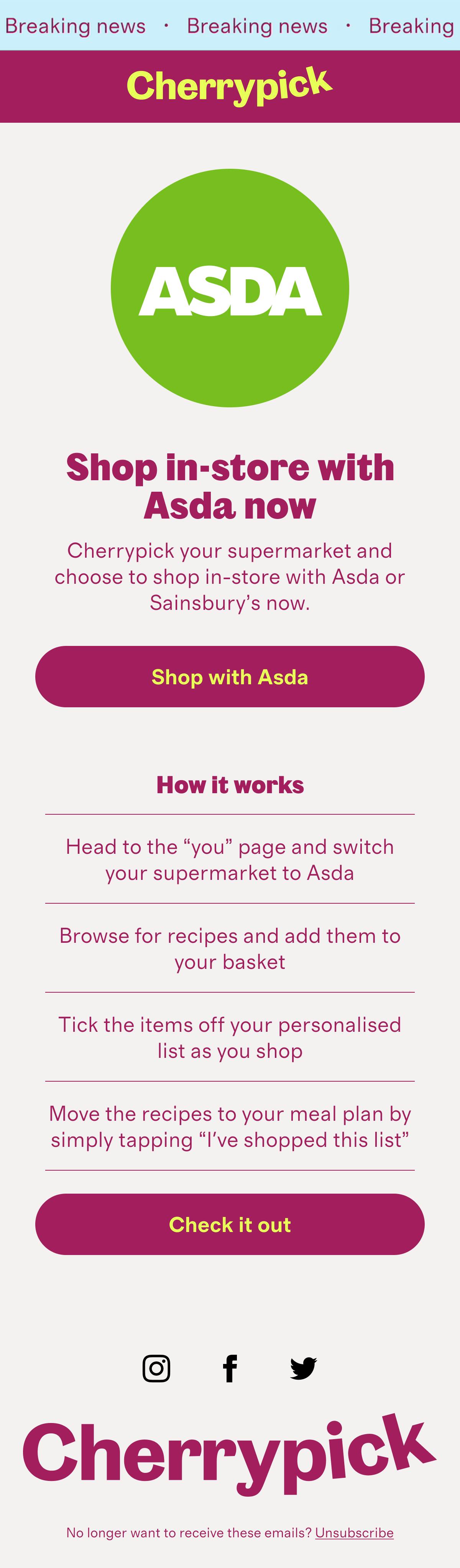Open Cherrypick's Instagram page
Image resolution: width=460 pixels, height=1568 pixels.
[156, 1369]
